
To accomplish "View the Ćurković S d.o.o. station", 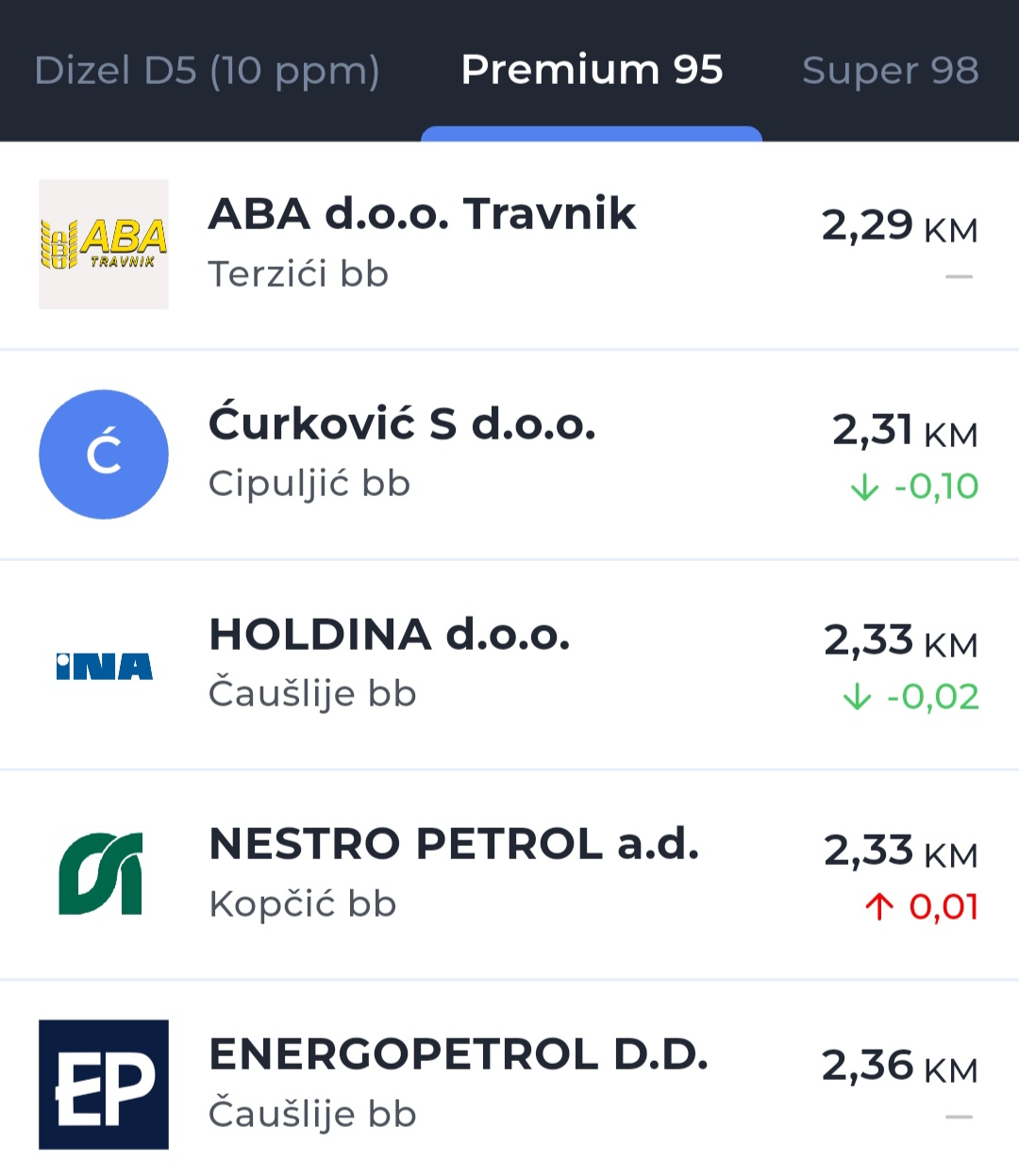I will (509, 455).
